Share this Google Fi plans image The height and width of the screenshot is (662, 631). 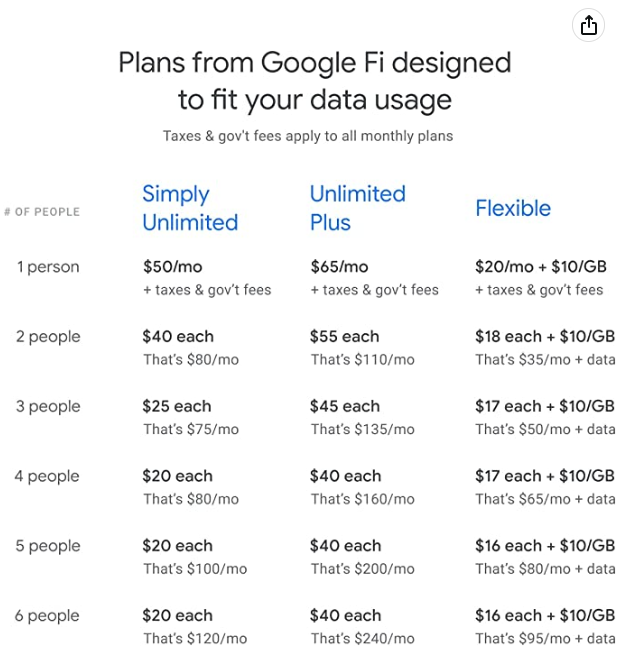pos(589,26)
